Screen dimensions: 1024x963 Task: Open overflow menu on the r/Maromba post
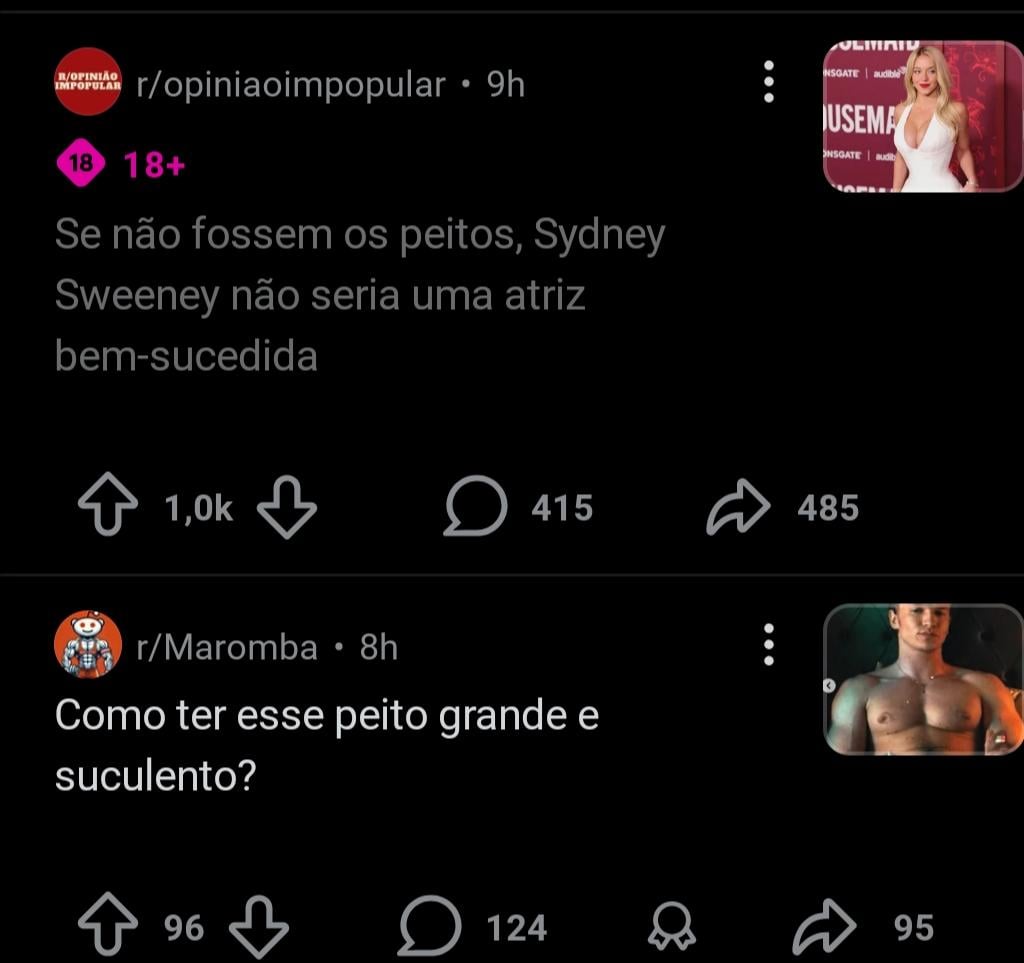coord(768,645)
